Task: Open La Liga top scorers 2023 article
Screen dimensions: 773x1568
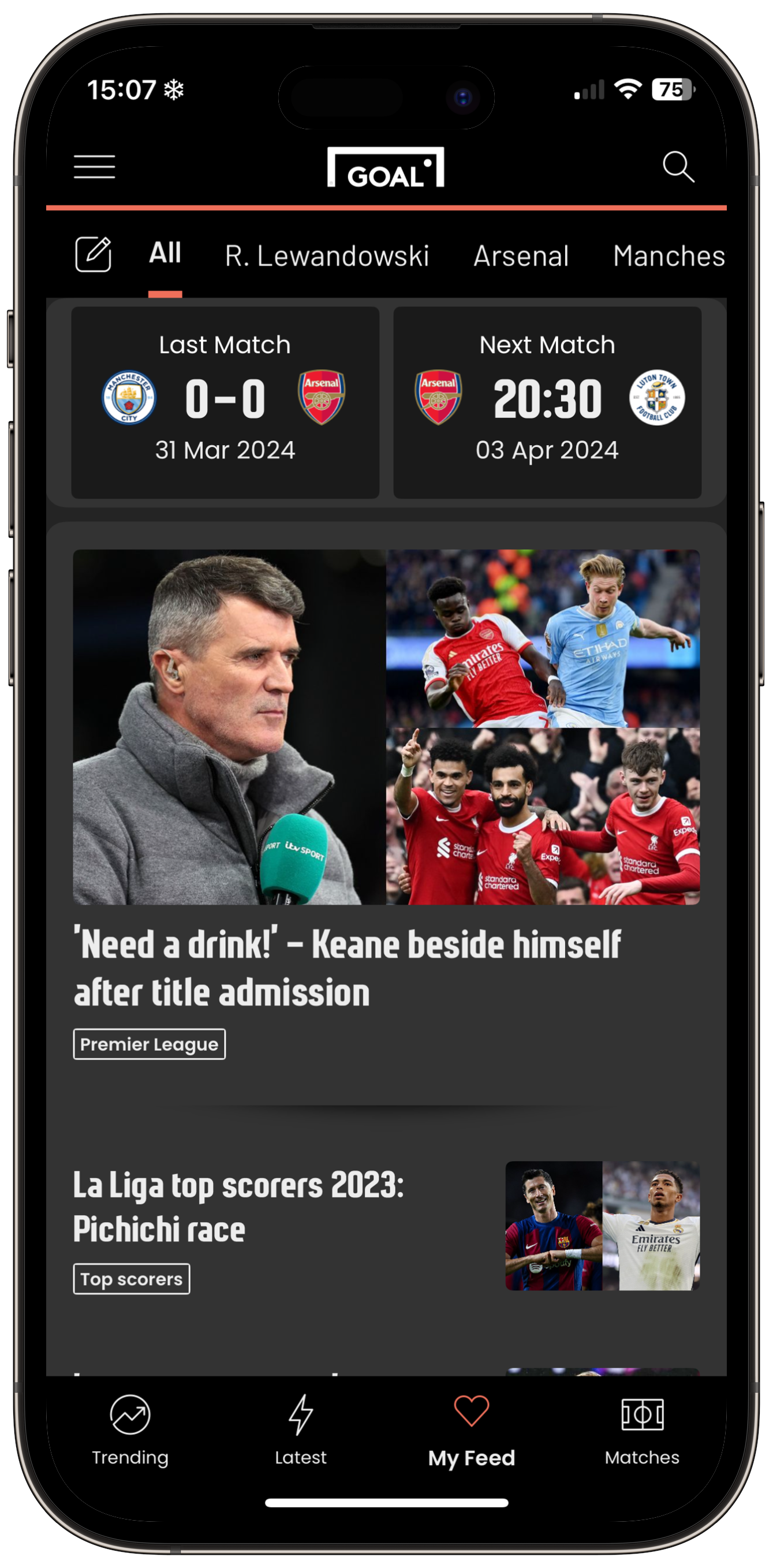Action: (238, 1207)
